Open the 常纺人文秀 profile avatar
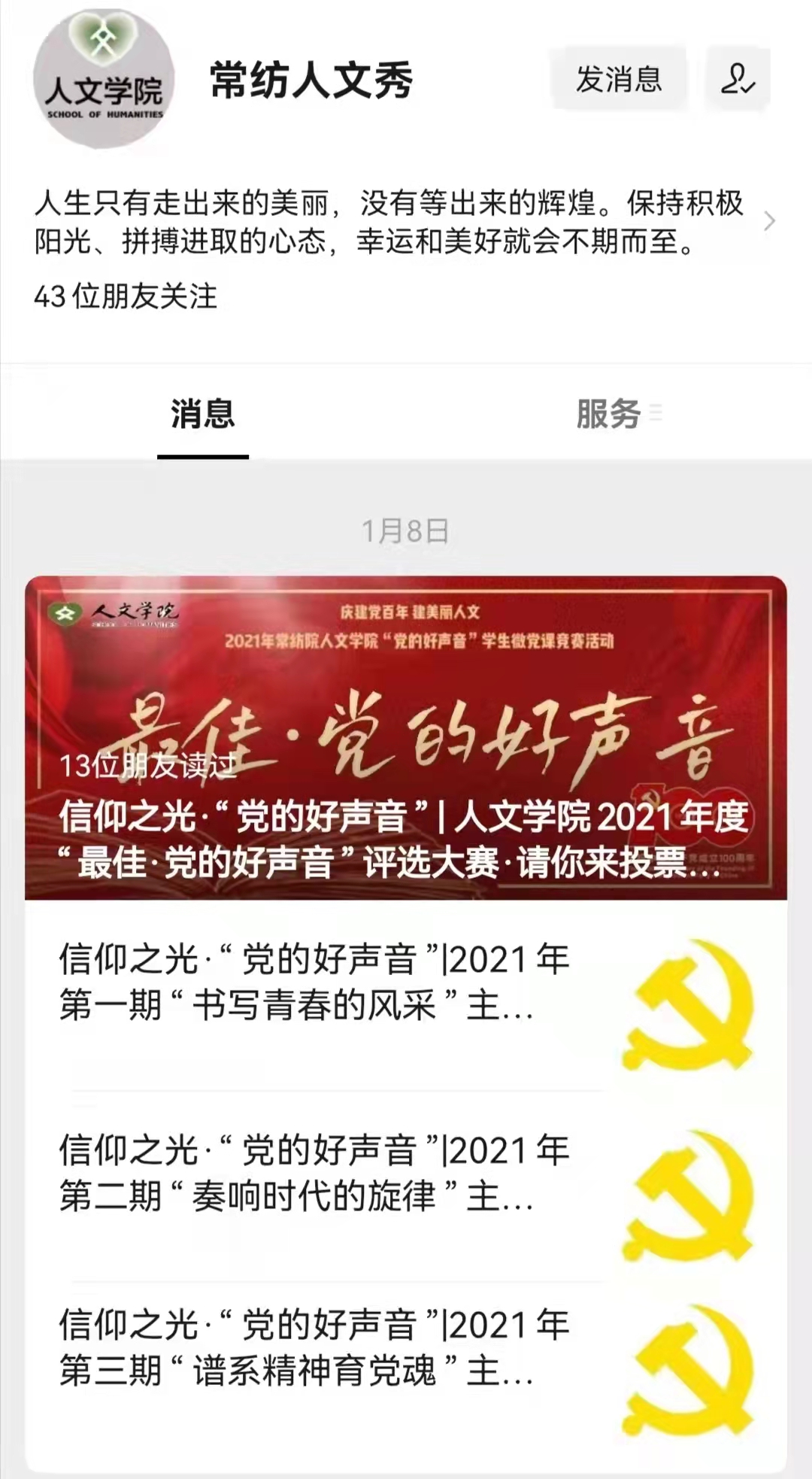Viewport: 812px width, 1479px height. (x=104, y=80)
